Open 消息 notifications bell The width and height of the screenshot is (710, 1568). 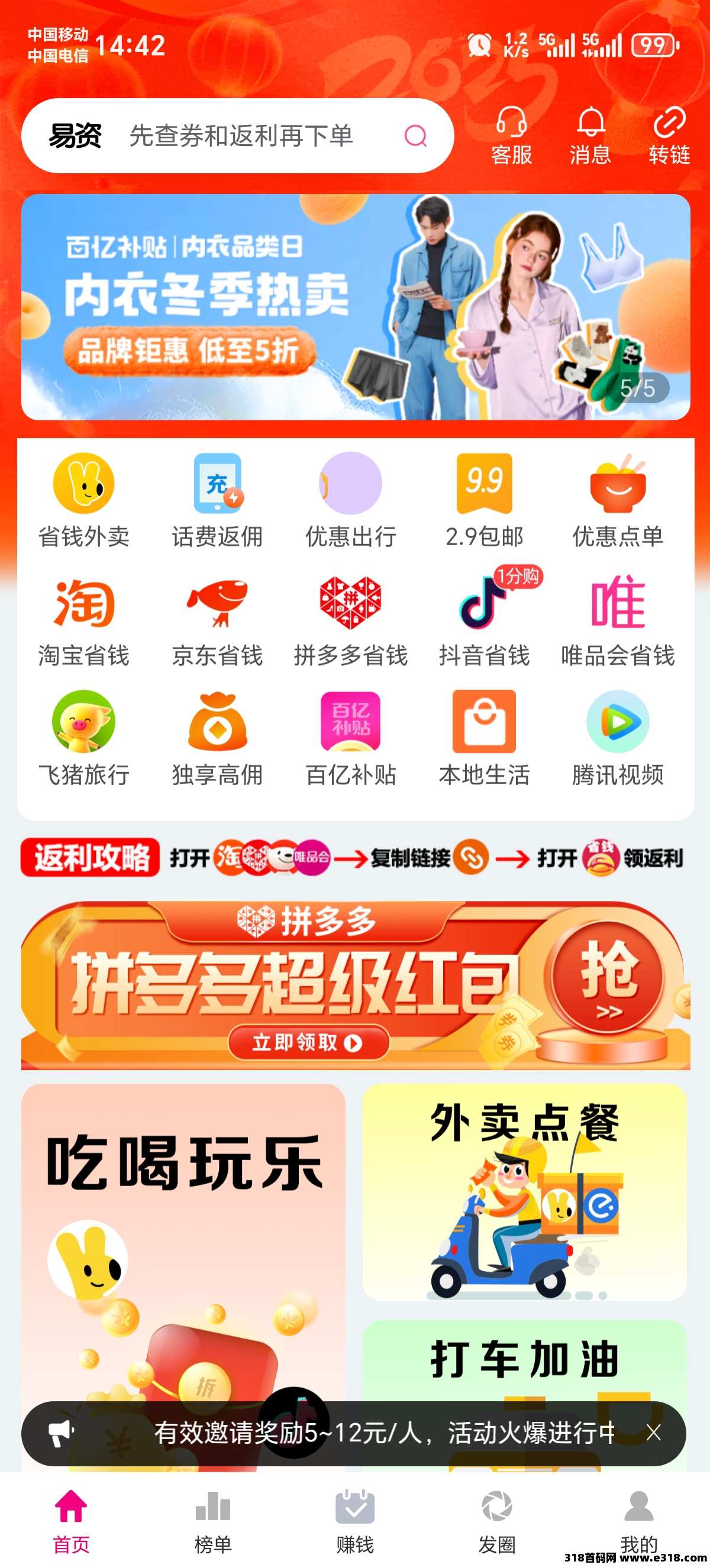point(590,136)
